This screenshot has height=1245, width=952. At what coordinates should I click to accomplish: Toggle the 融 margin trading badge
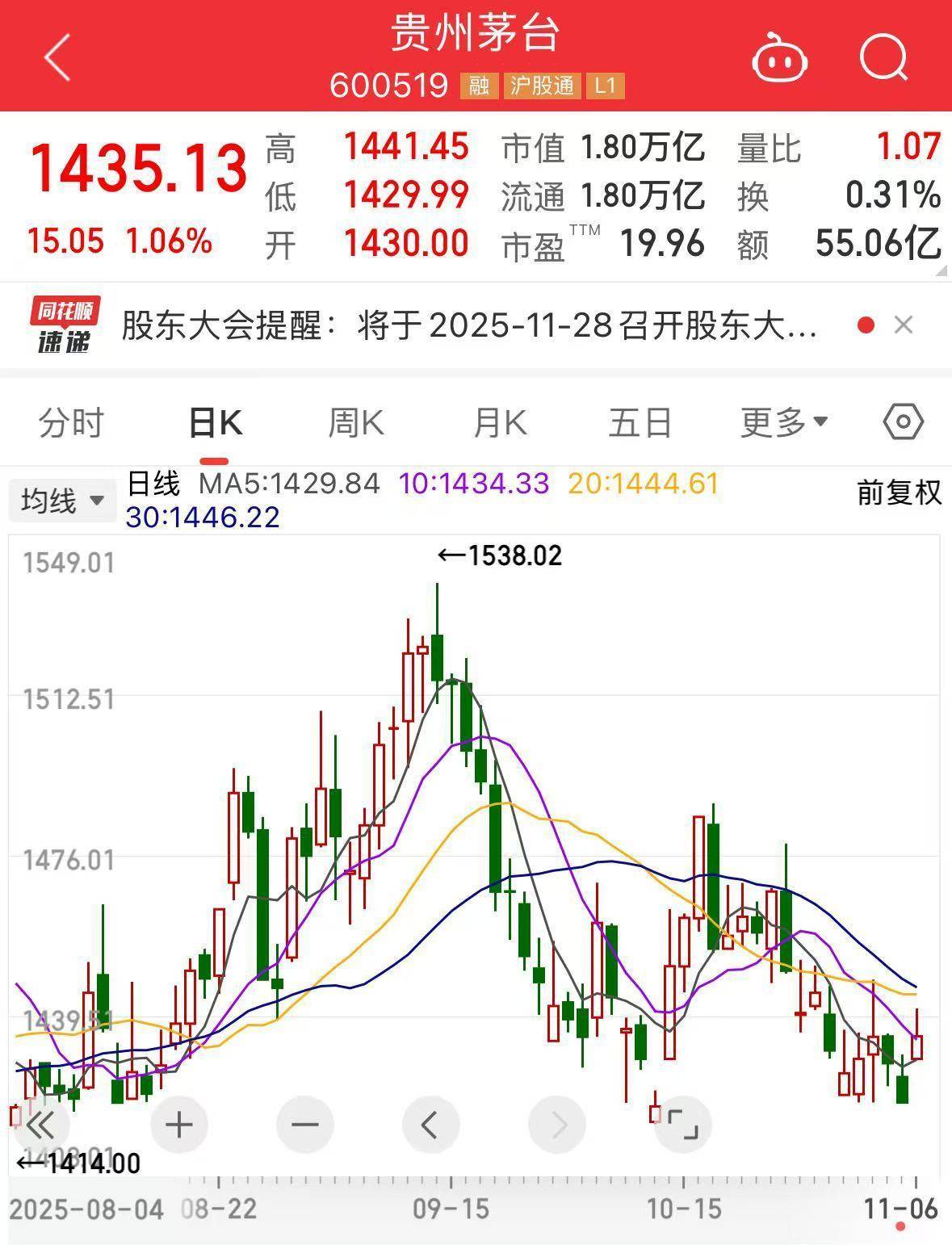pyautogui.click(x=478, y=85)
